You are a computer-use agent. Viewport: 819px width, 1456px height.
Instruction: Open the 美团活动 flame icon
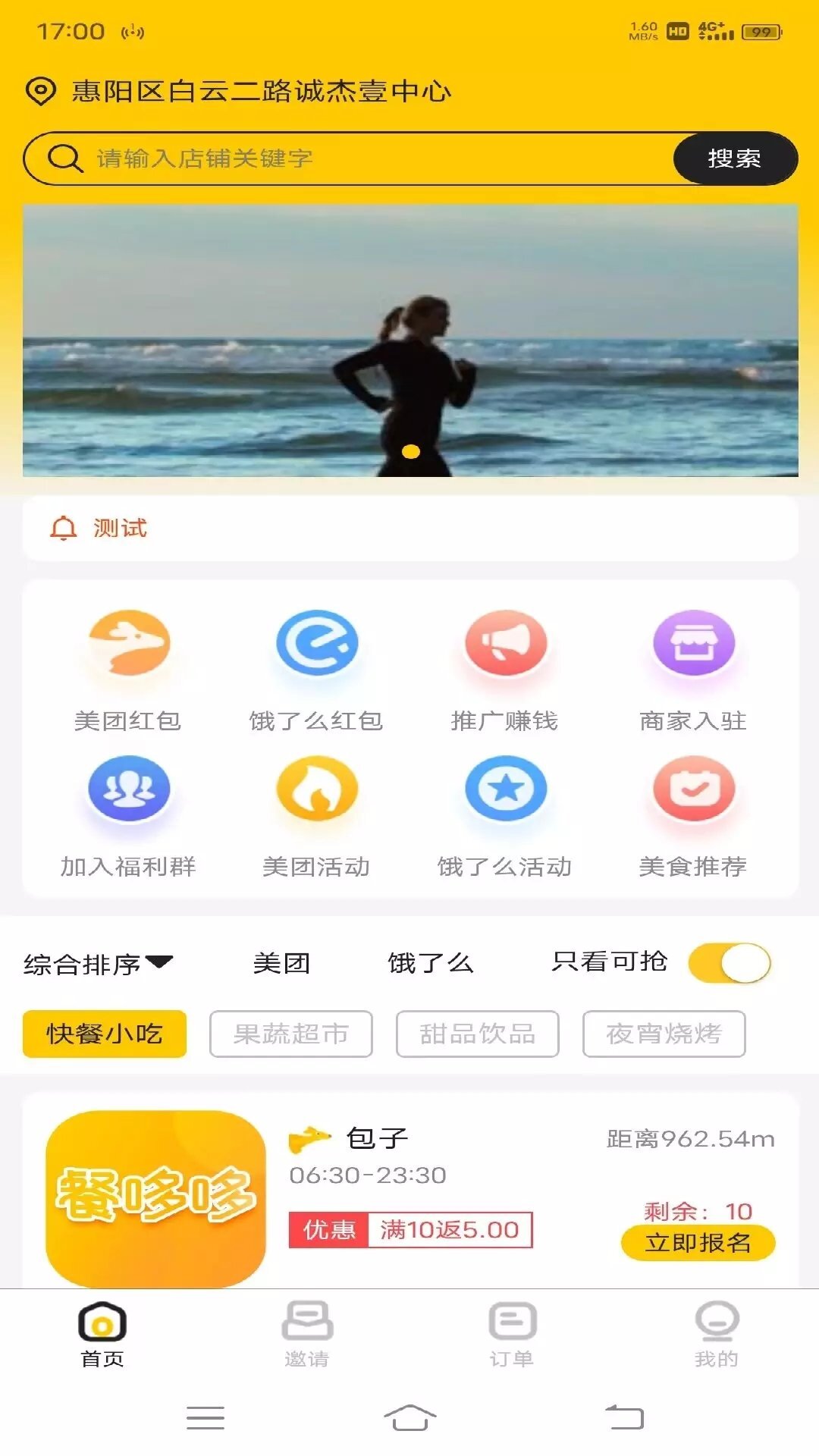coord(318,789)
